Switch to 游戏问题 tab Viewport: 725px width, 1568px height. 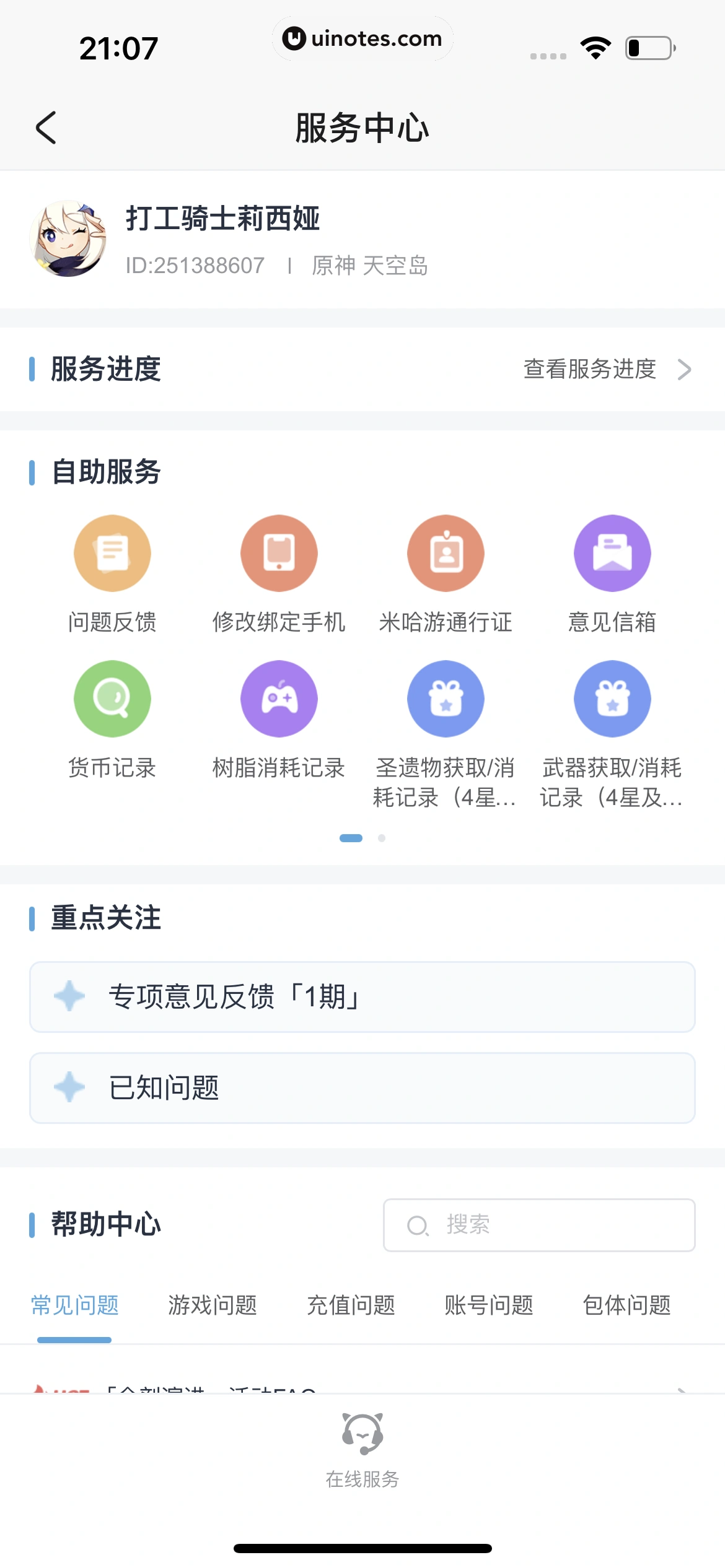[213, 1305]
